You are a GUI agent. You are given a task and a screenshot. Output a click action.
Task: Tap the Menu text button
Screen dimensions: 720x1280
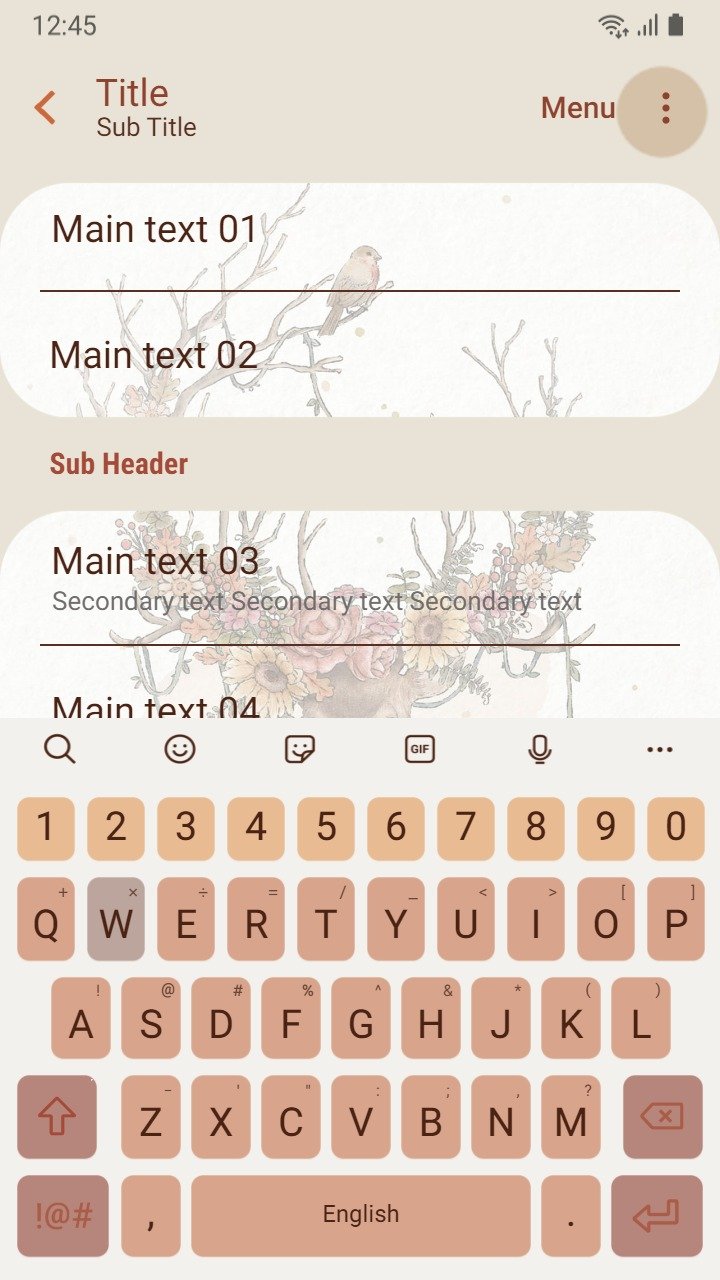click(x=577, y=108)
